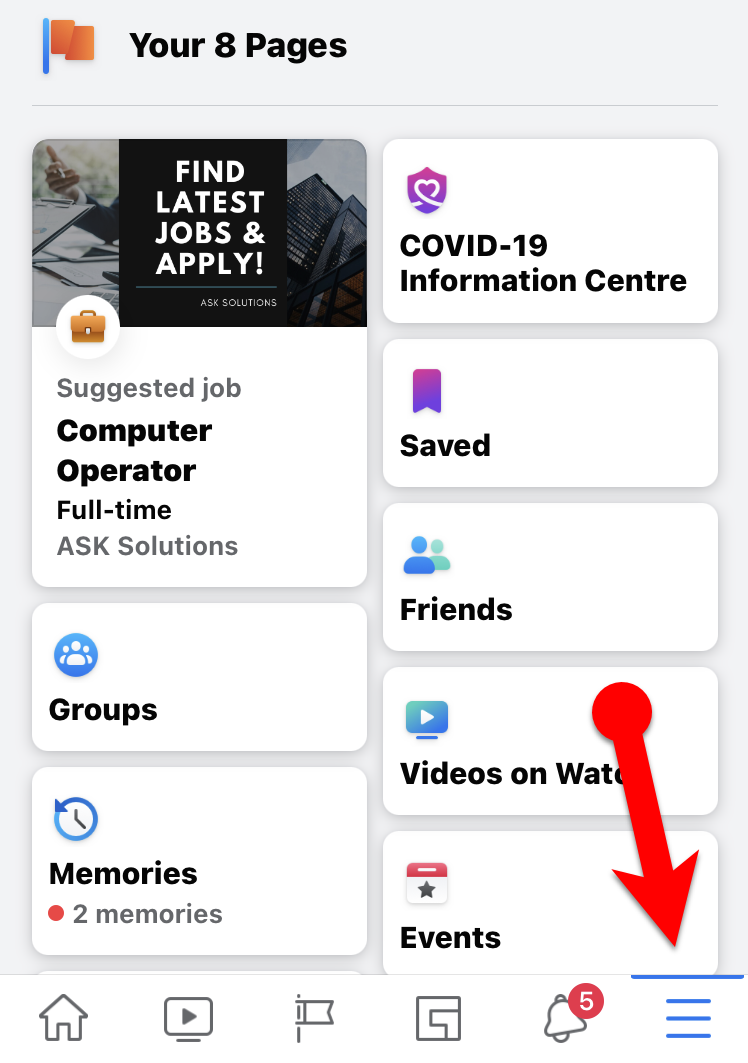Open Memories with 2 memories
Screen dimensions: 748x1063
click(x=199, y=861)
